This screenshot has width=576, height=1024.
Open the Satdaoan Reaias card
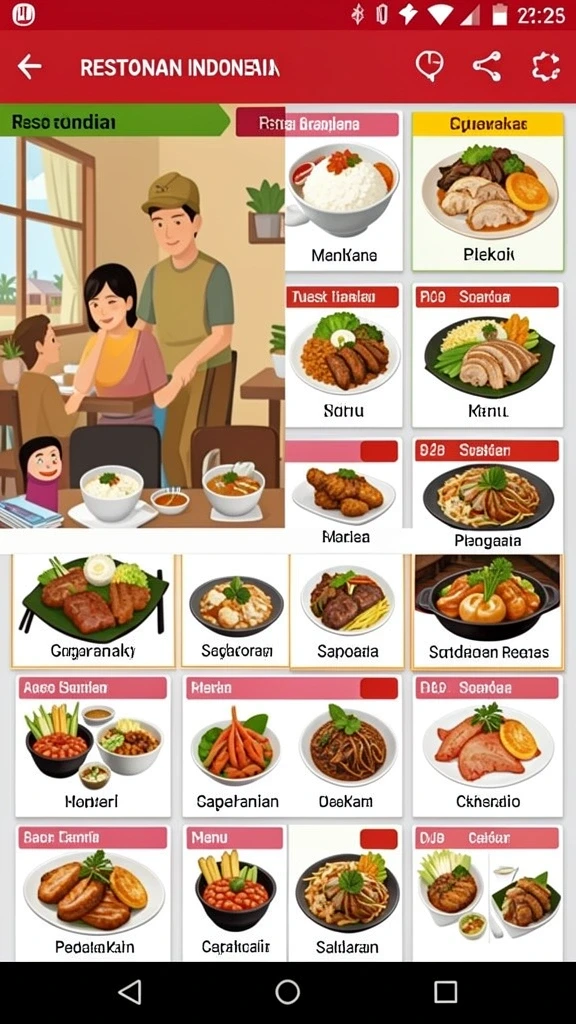[x=488, y=612]
